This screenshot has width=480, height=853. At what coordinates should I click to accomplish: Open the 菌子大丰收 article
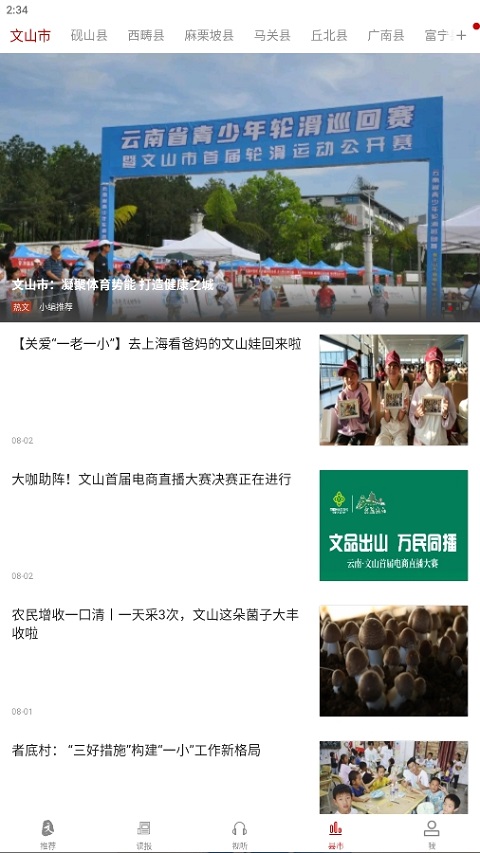[240, 660]
